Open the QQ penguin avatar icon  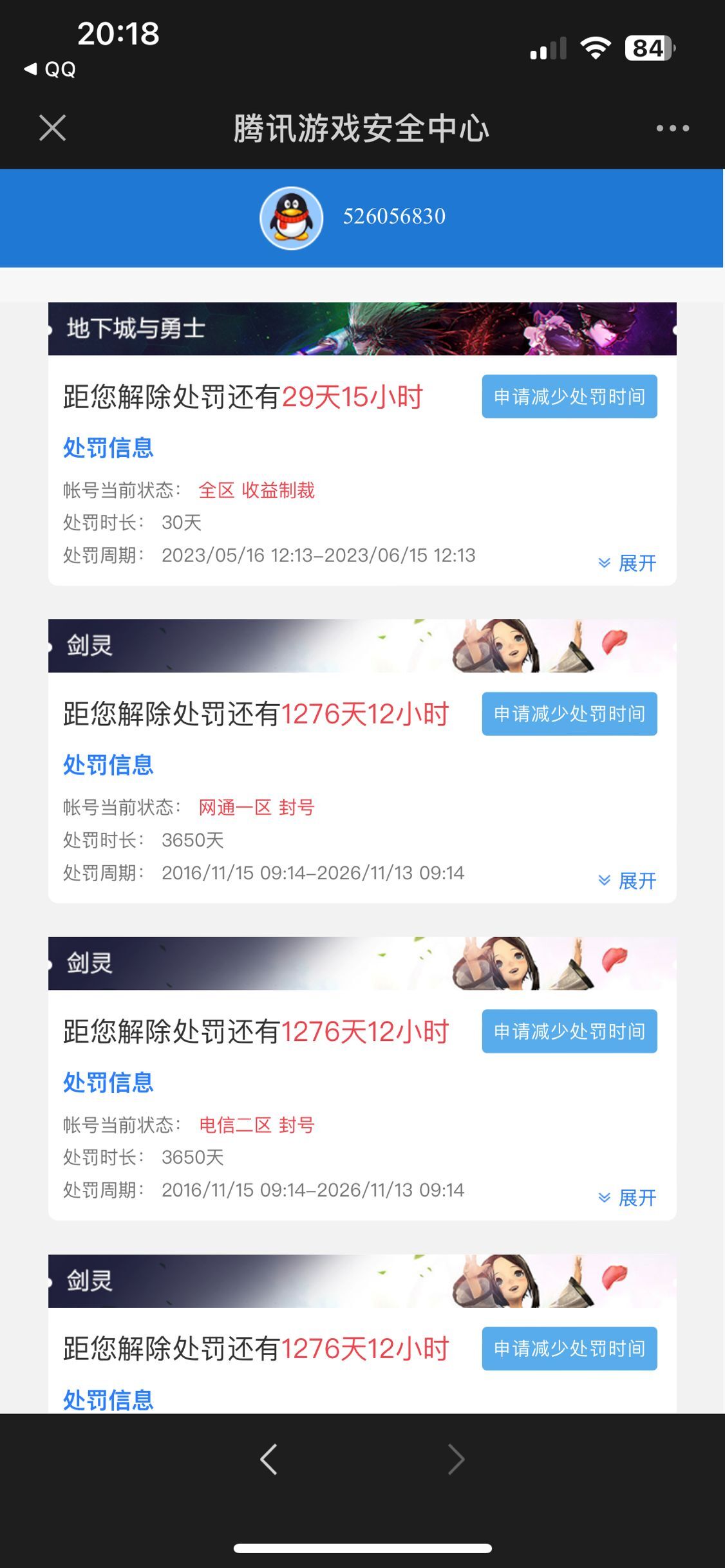pos(293,218)
